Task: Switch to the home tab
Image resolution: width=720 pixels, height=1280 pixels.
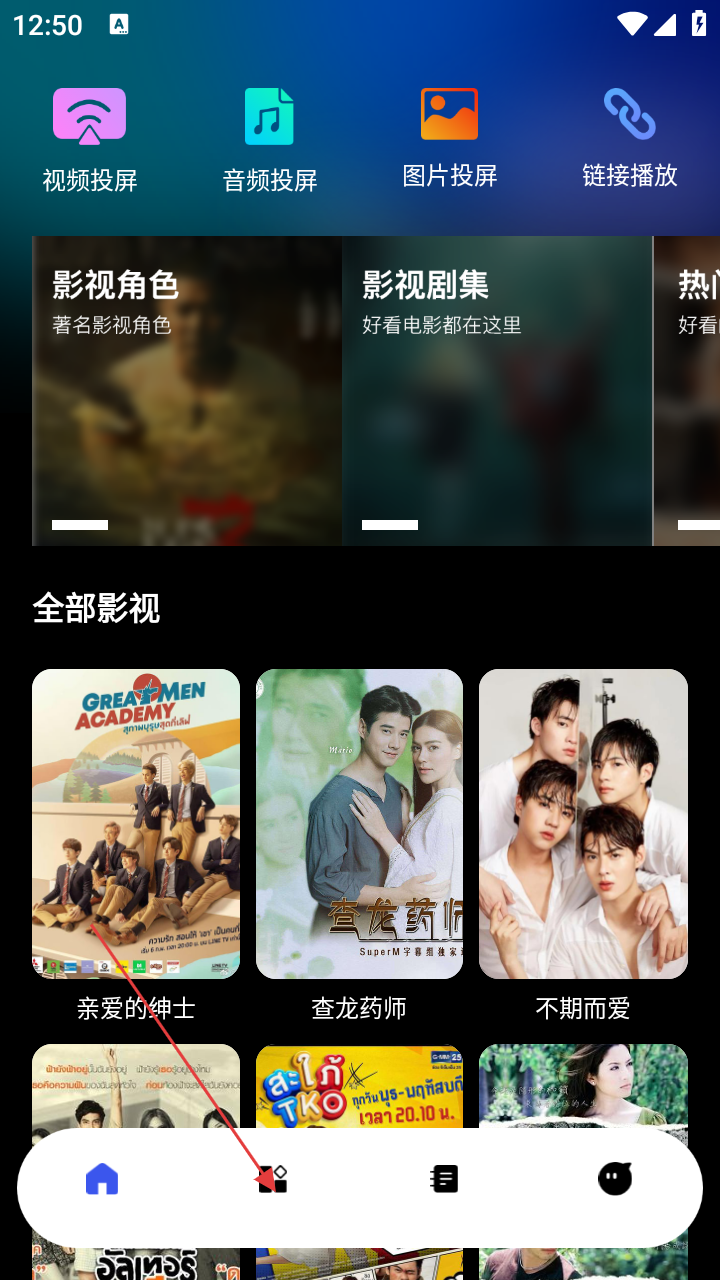Action: 102,1180
